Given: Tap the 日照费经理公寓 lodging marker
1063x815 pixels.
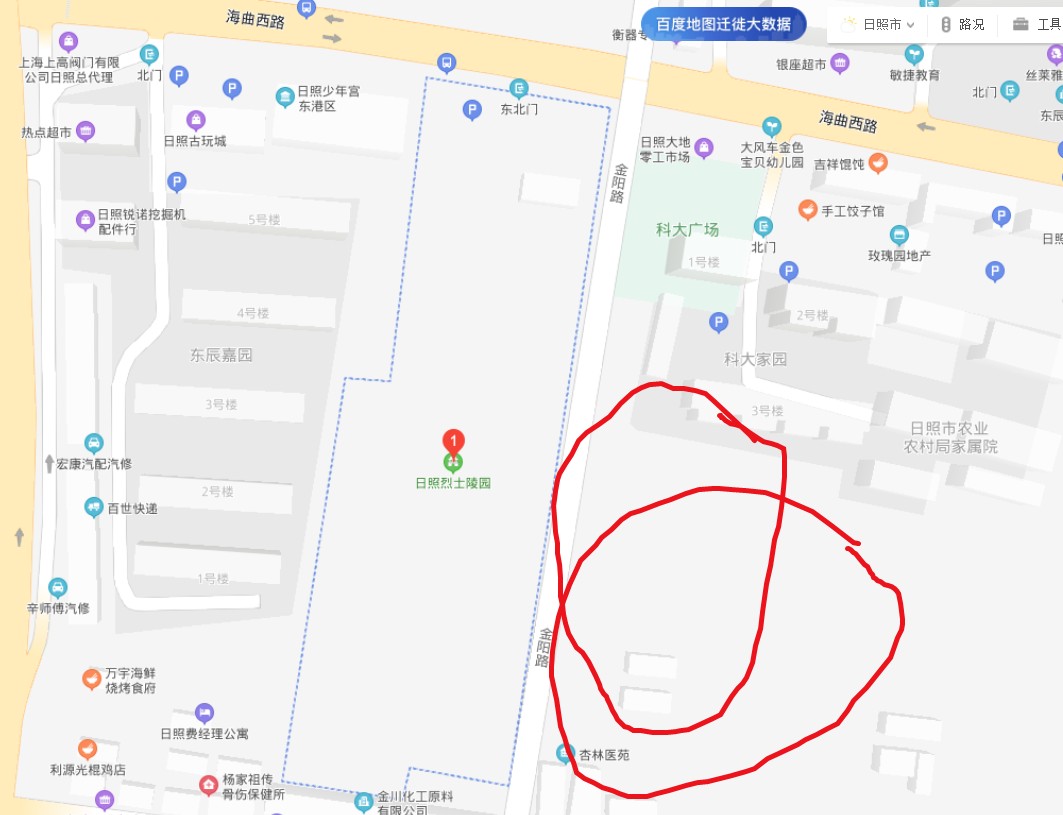Looking at the screenshot, I should 204,713.
